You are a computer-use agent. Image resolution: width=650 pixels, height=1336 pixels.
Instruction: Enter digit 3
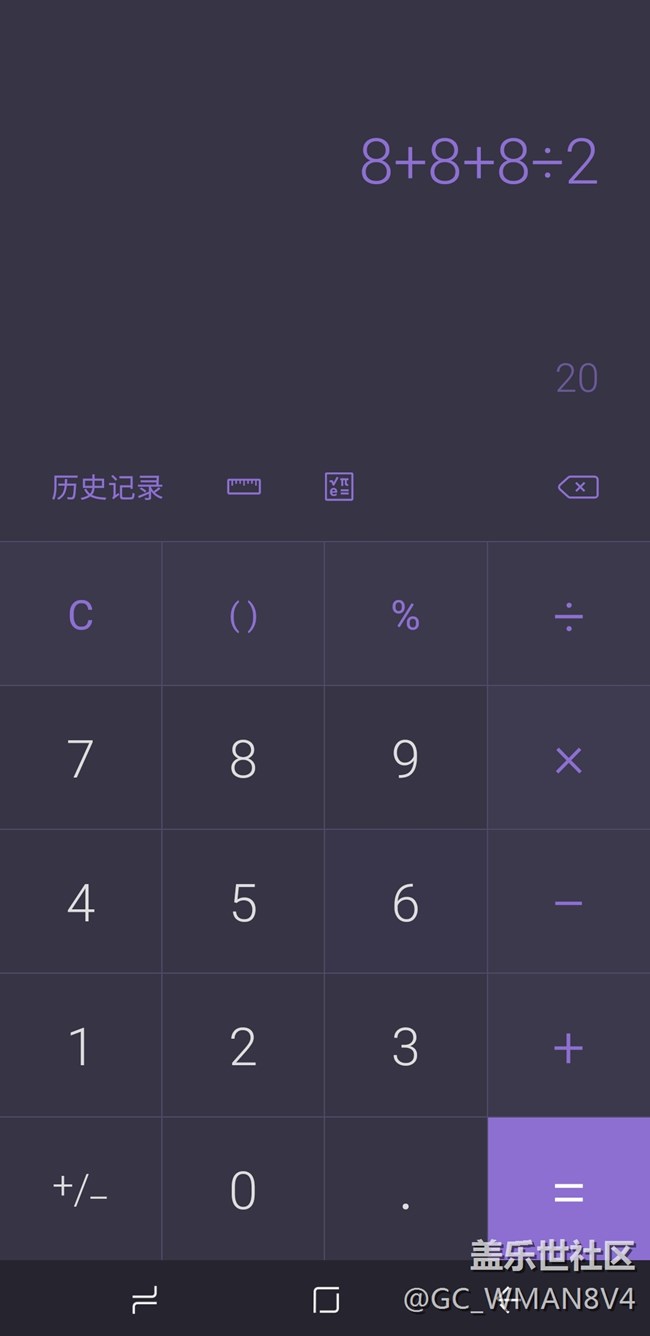[405, 1046]
